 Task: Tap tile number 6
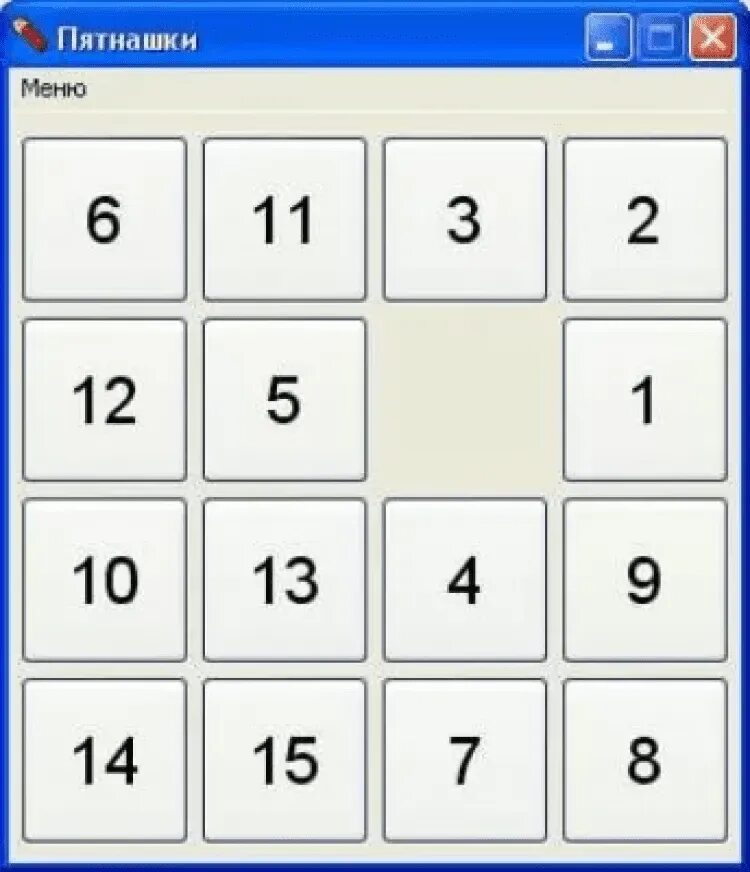point(104,219)
